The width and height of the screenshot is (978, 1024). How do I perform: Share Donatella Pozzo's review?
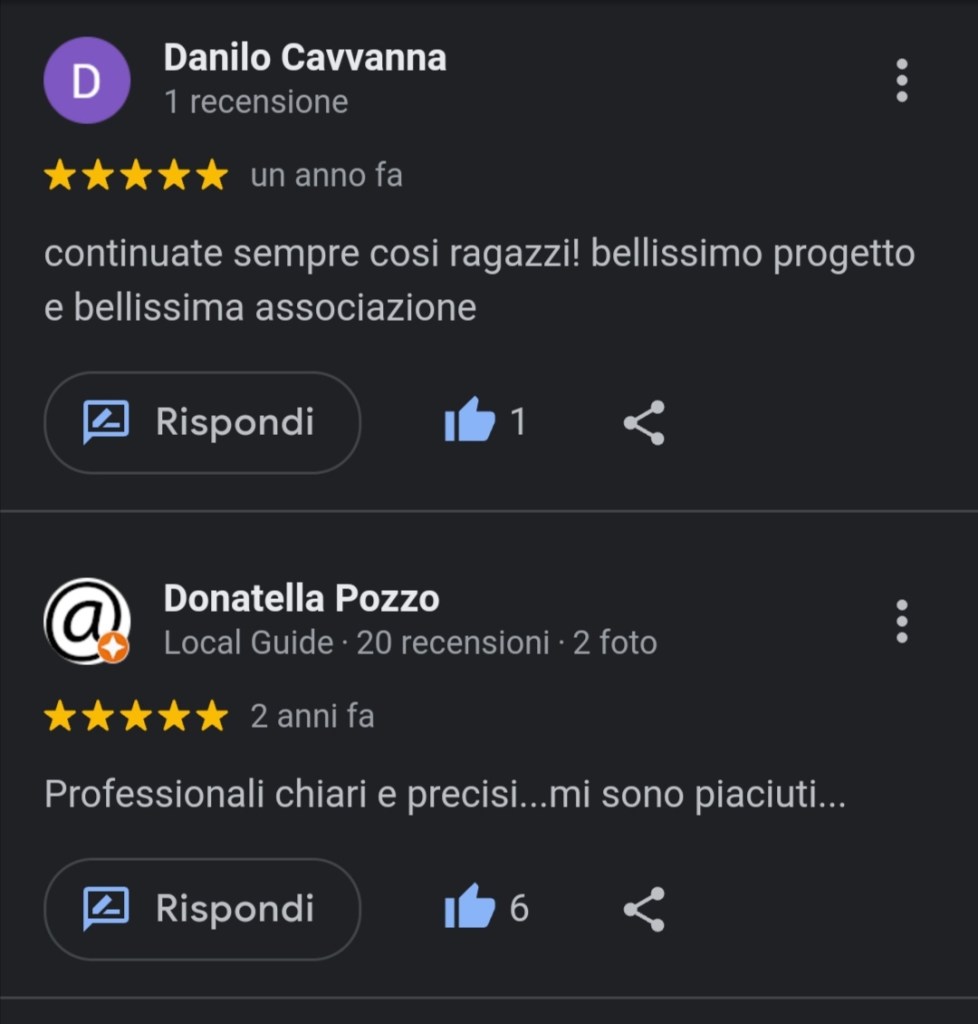tap(644, 908)
